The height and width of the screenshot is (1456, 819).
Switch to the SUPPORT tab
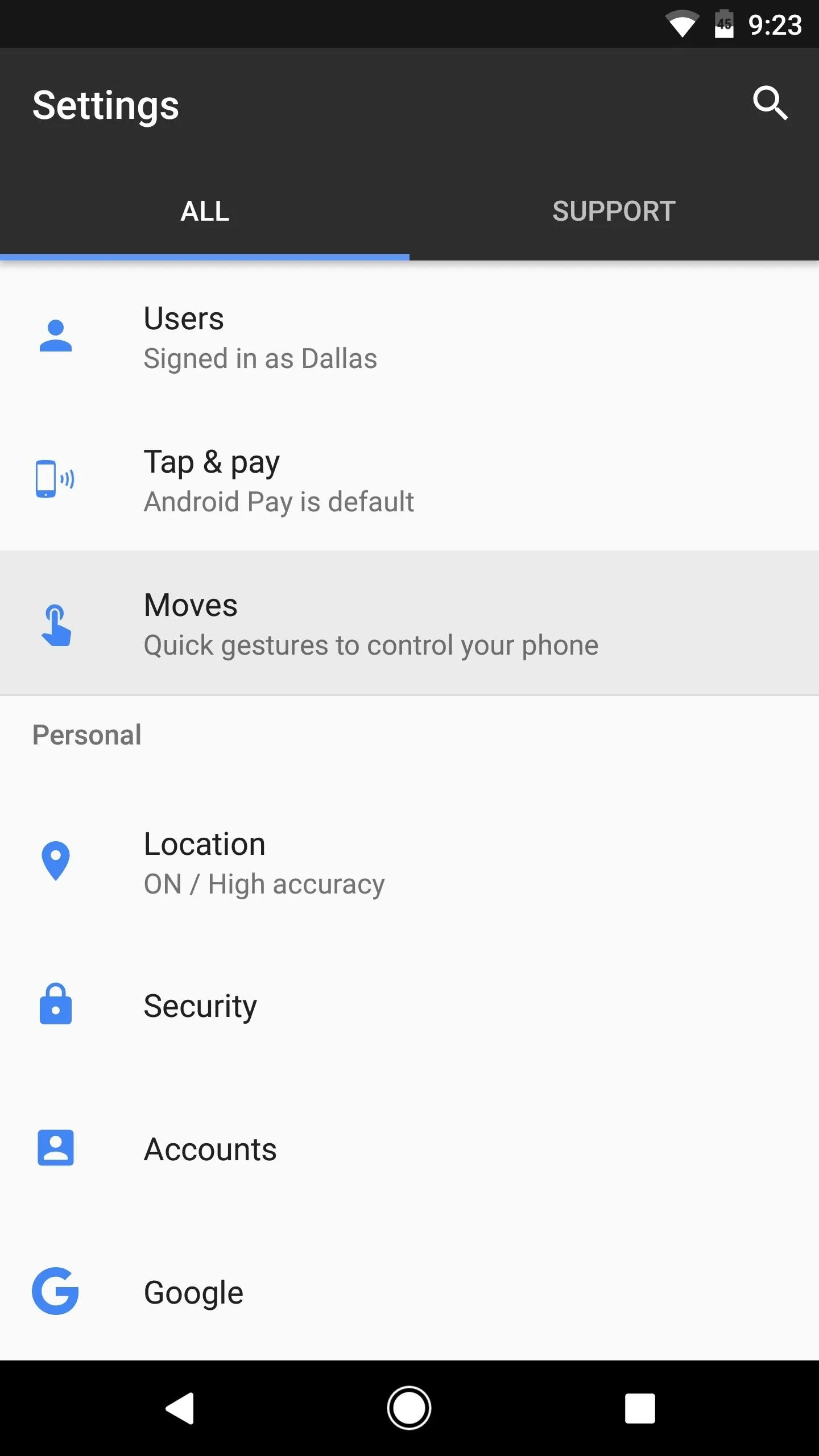pos(614,211)
